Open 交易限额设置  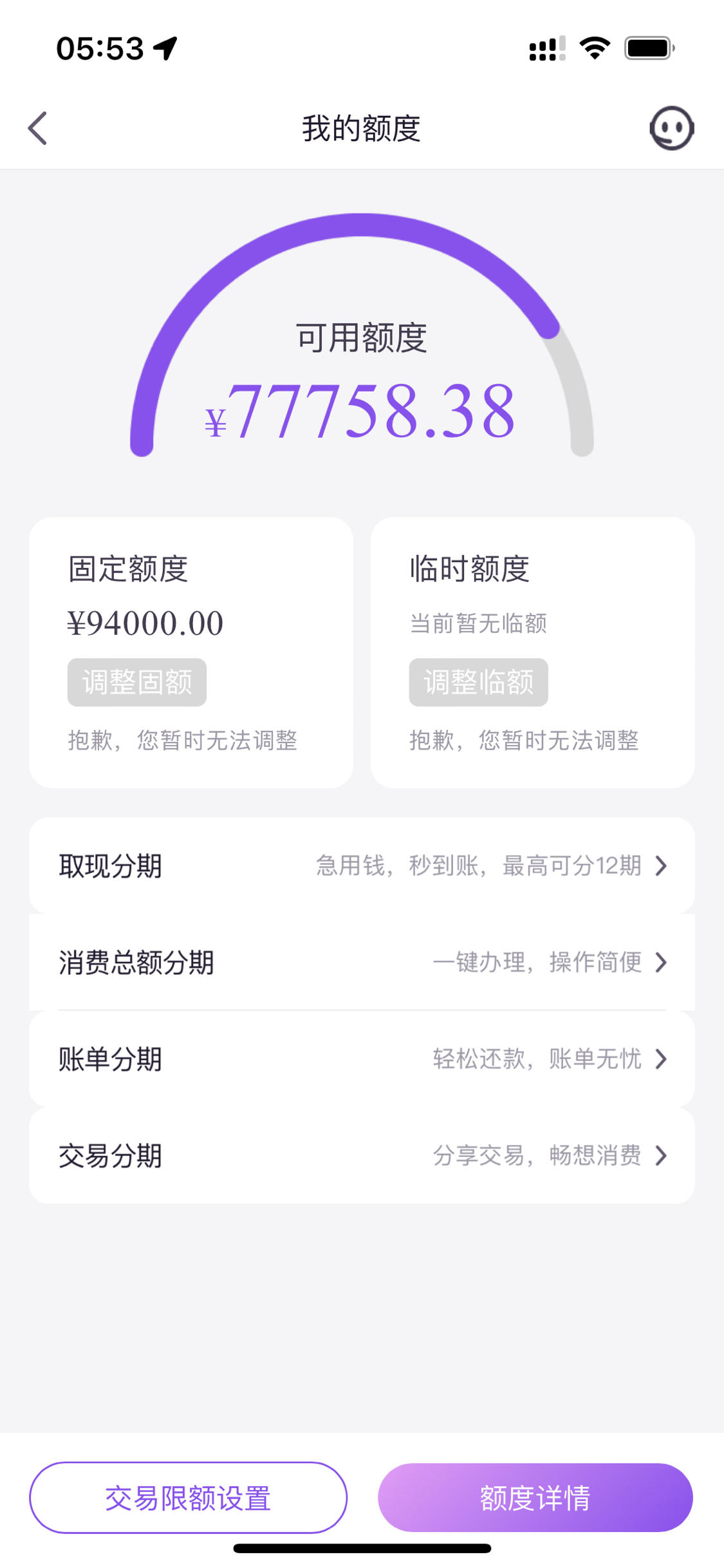[188, 1498]
